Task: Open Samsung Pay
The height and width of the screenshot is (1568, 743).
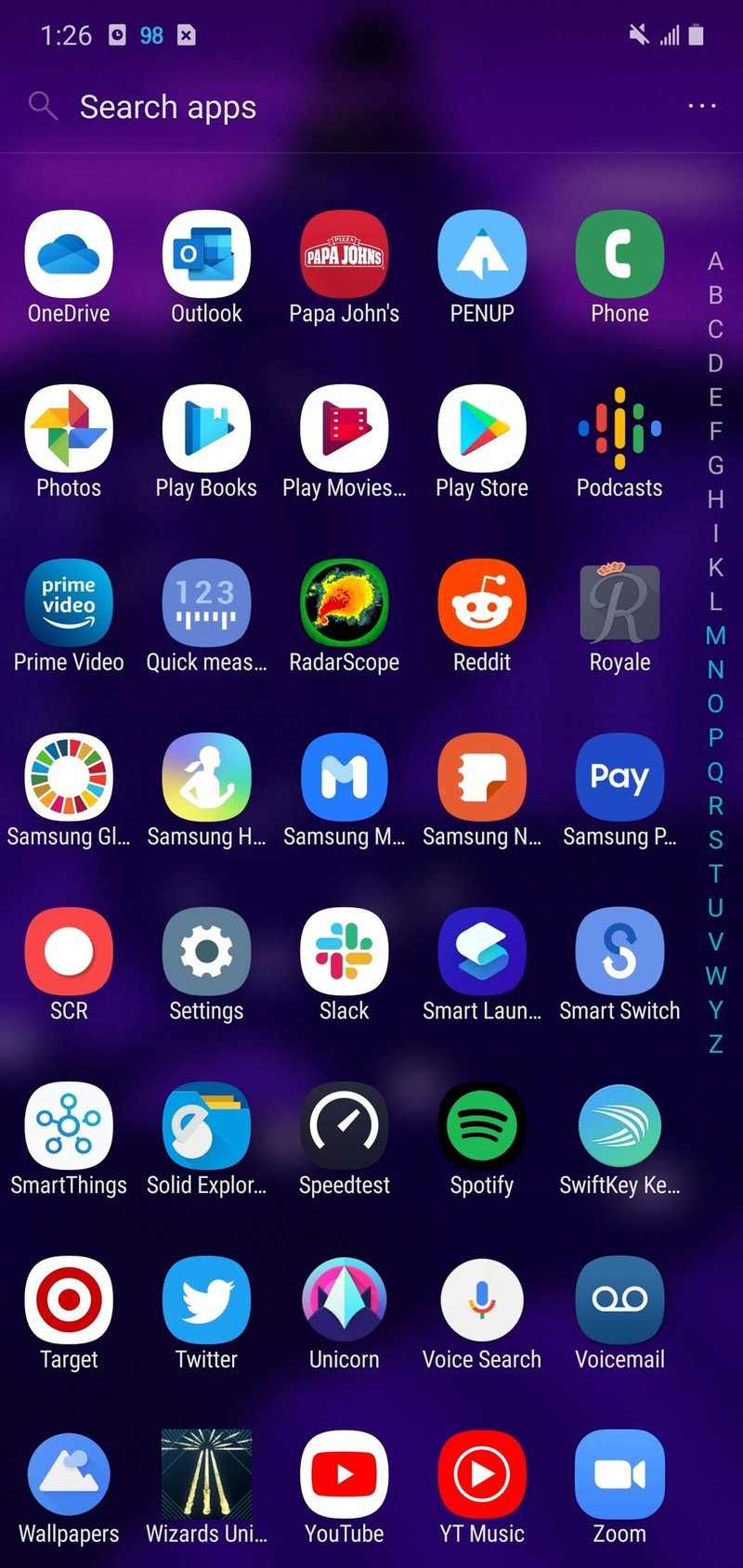Action: click(619, 778)
